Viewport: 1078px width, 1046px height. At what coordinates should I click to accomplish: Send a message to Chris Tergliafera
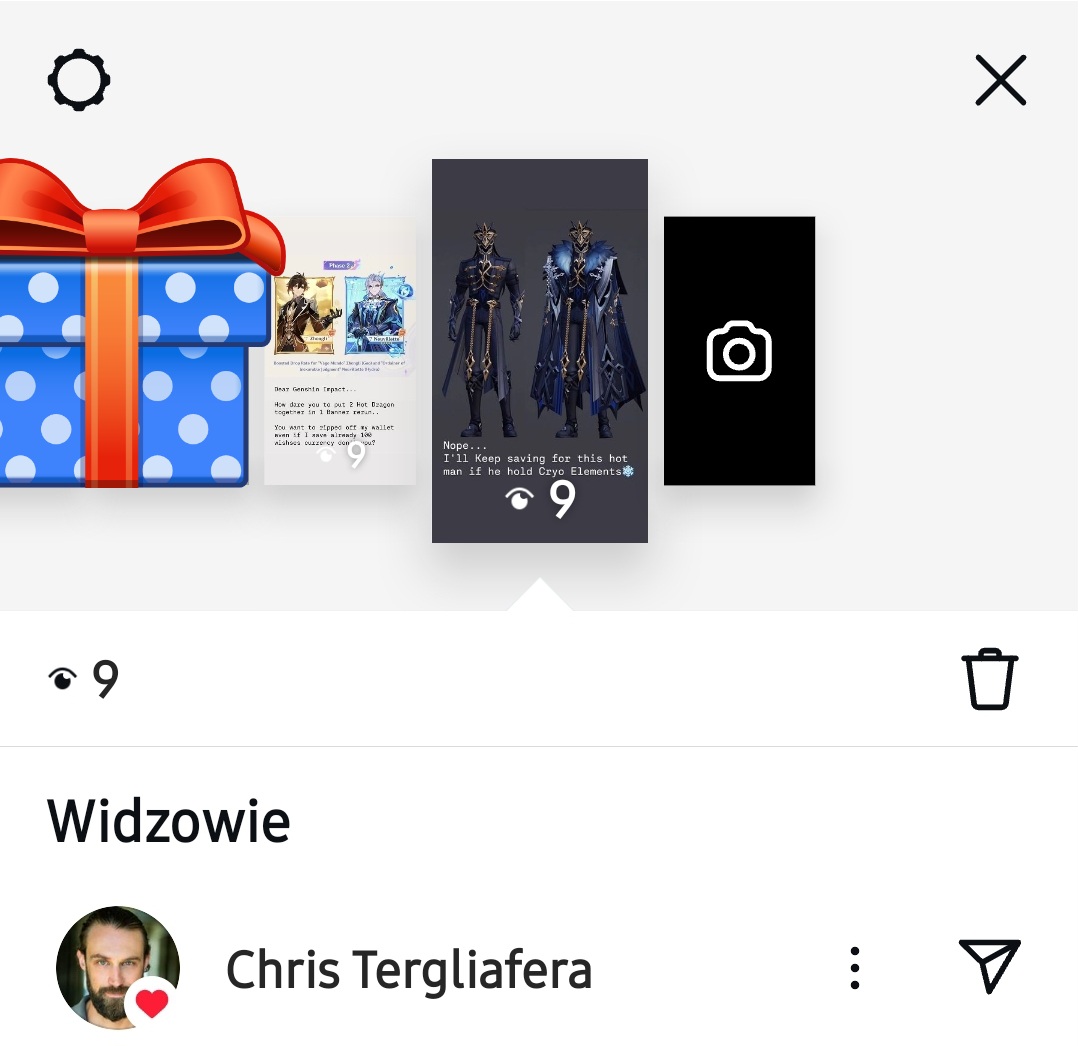click(988, 966)
